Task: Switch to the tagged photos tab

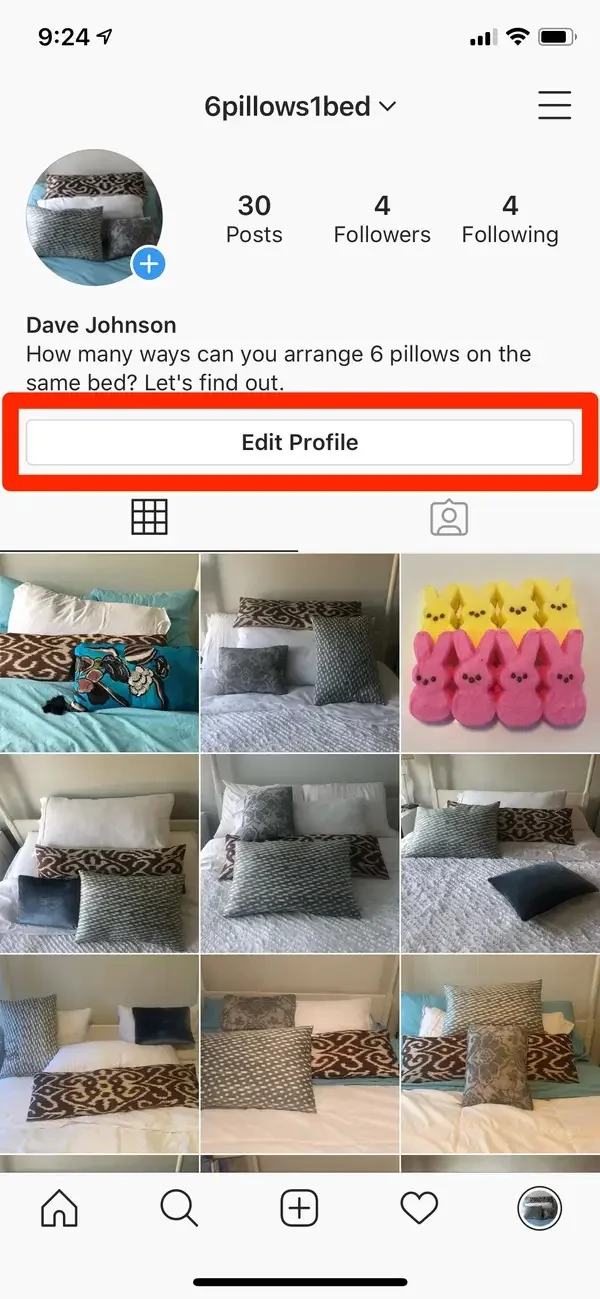Action: (x=449, y=517)
